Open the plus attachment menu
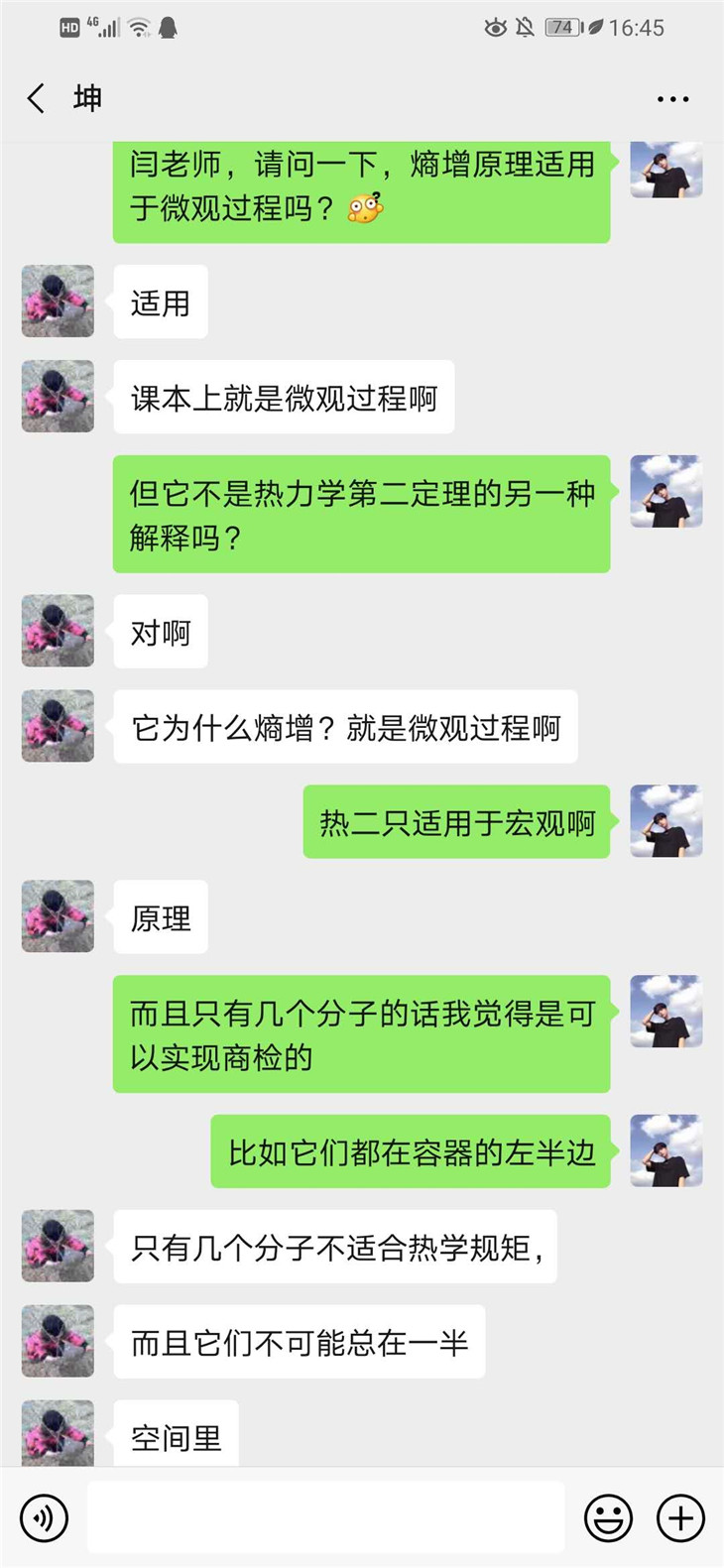The height and width of the screenshot is (1568, 724). pyautogui.click(x=680, y=1517)
